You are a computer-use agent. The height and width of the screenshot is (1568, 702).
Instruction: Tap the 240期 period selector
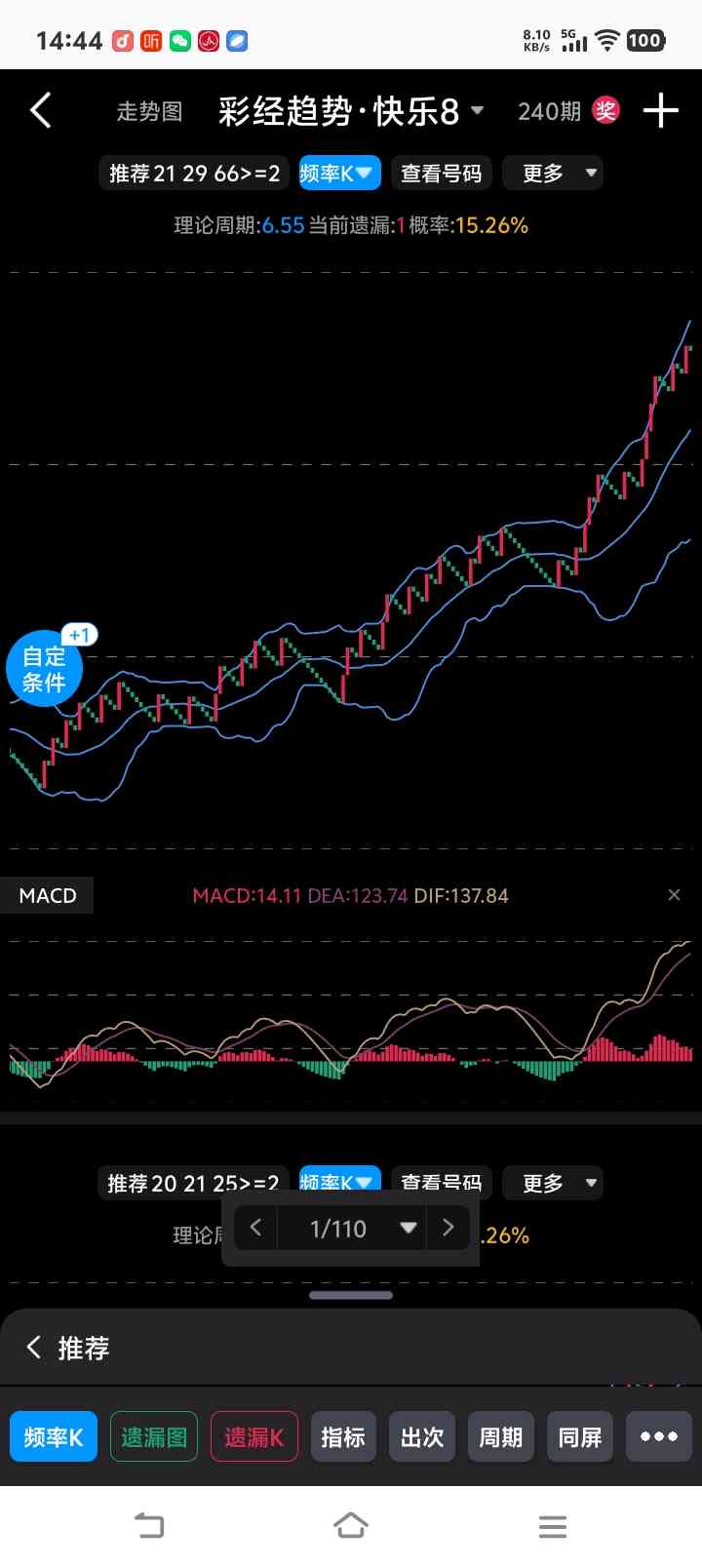tap(549, 112)
